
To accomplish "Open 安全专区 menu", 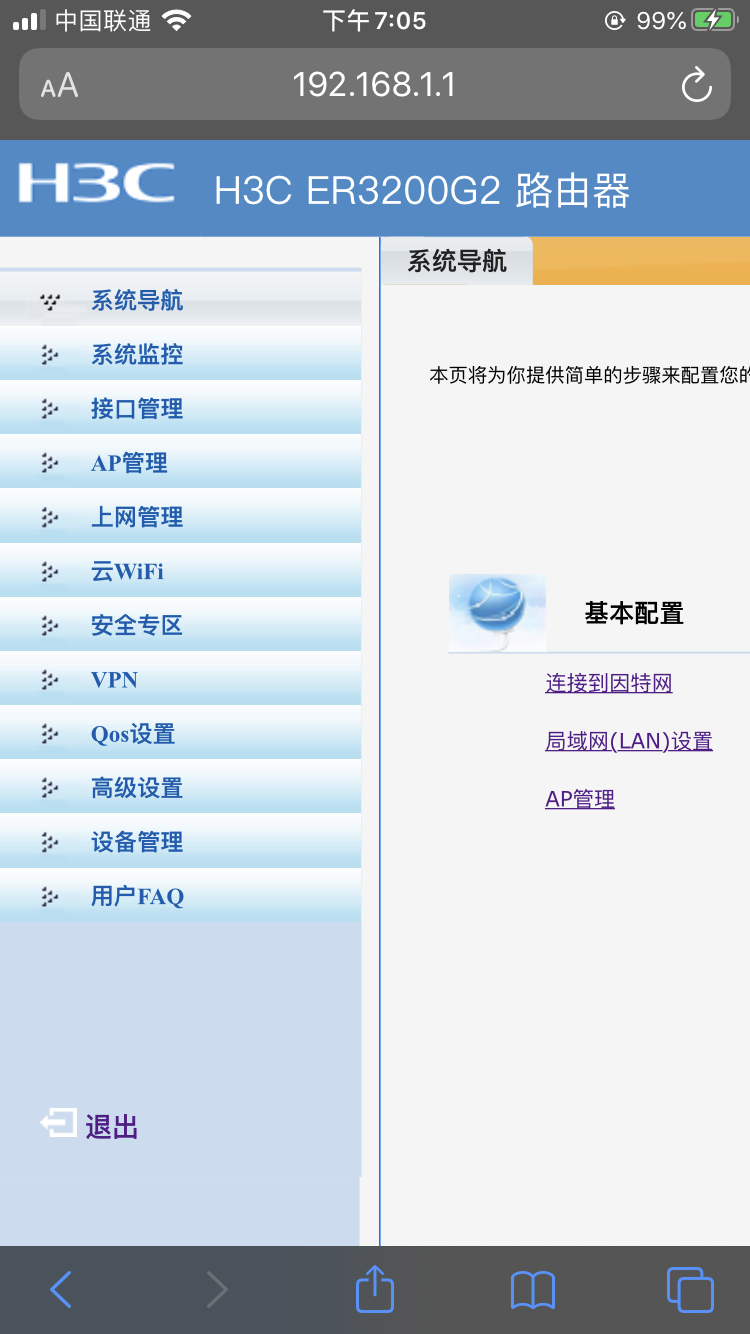I will click(x=137, y=626).
